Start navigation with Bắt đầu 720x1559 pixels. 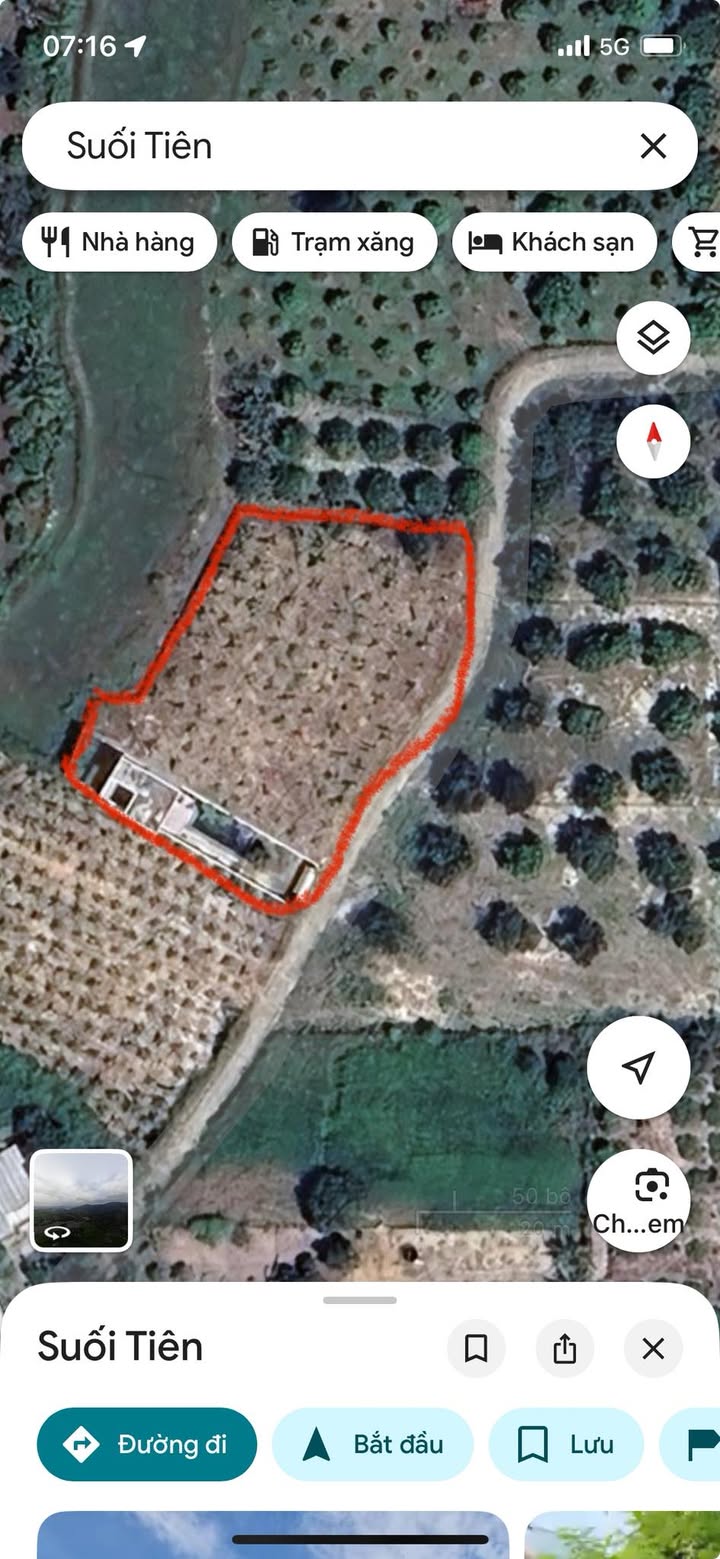(x=372, y=1444)
